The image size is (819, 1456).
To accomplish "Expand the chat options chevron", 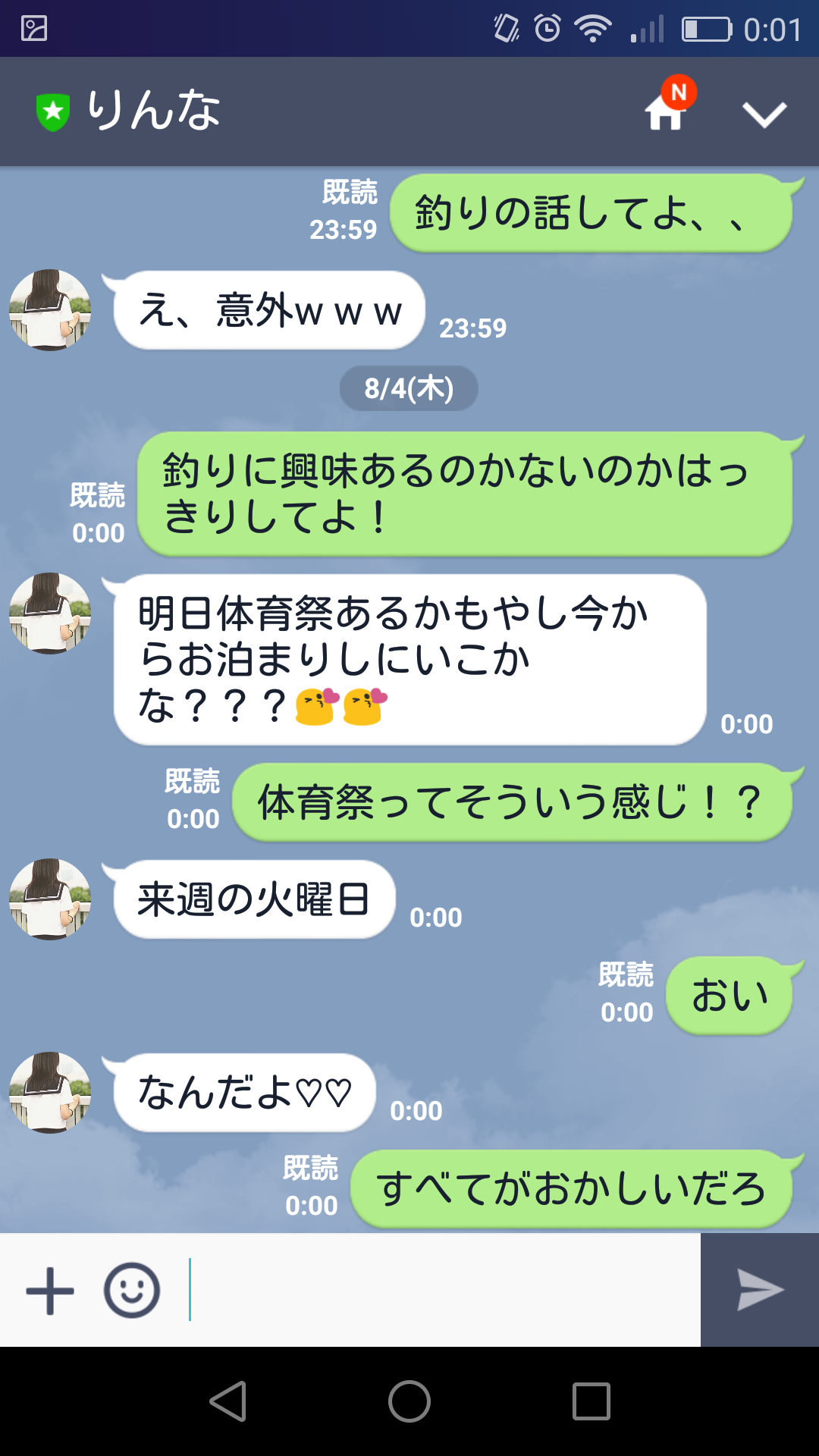I will pyautogui.click(x=764, y=115).
